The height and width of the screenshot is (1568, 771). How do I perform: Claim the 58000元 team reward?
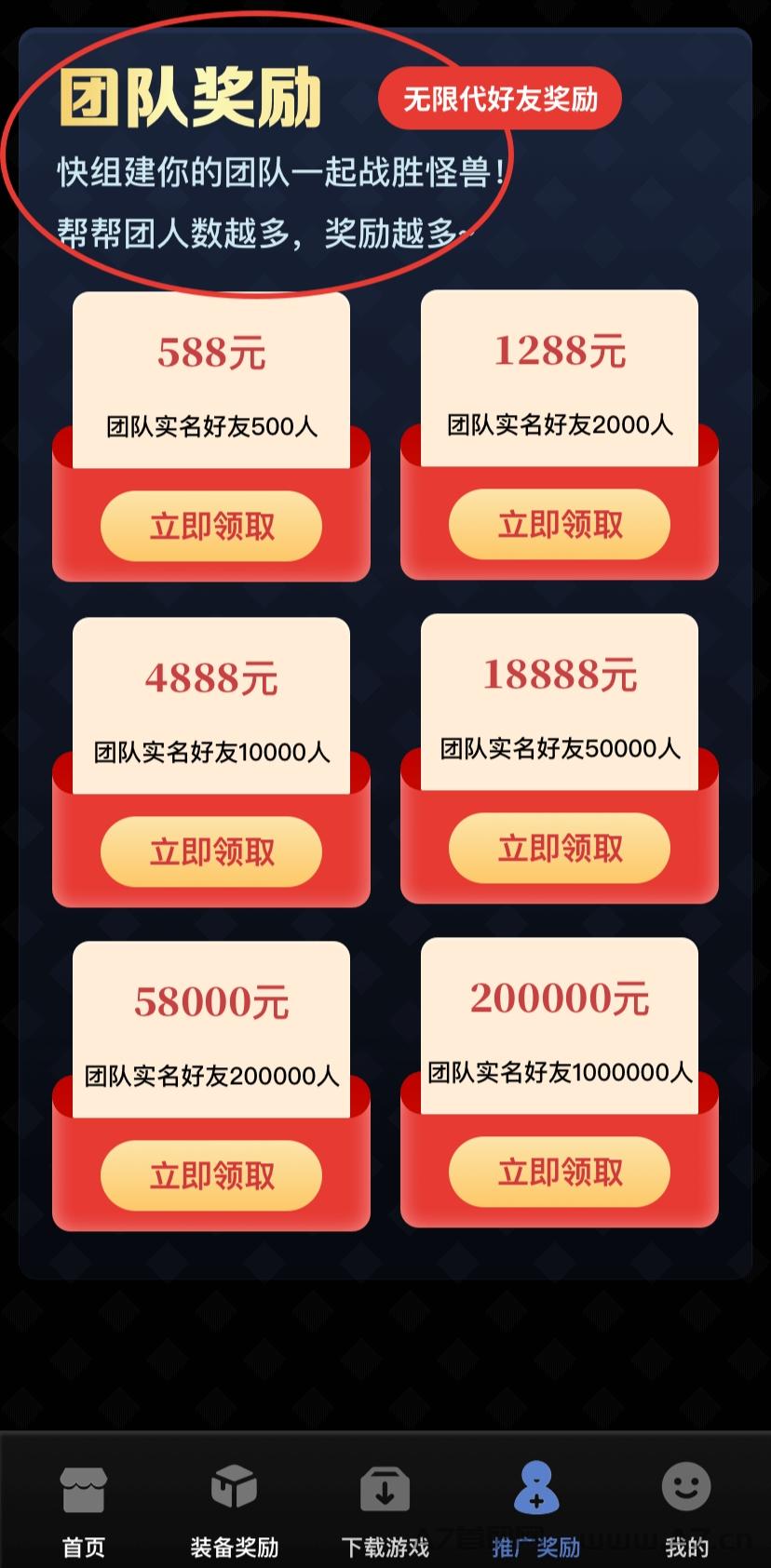(x=211, y=1175)
